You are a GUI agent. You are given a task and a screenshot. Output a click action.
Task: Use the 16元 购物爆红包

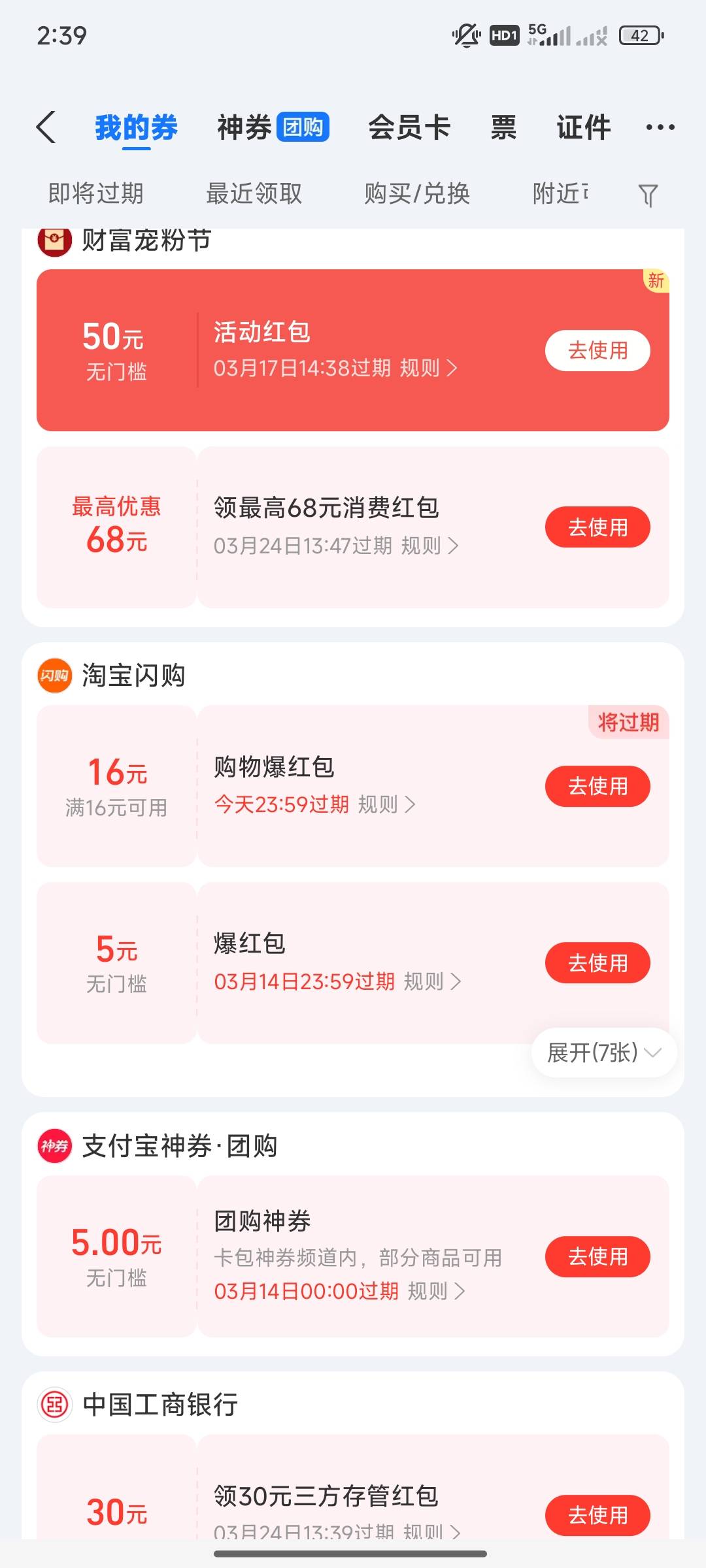597,786
